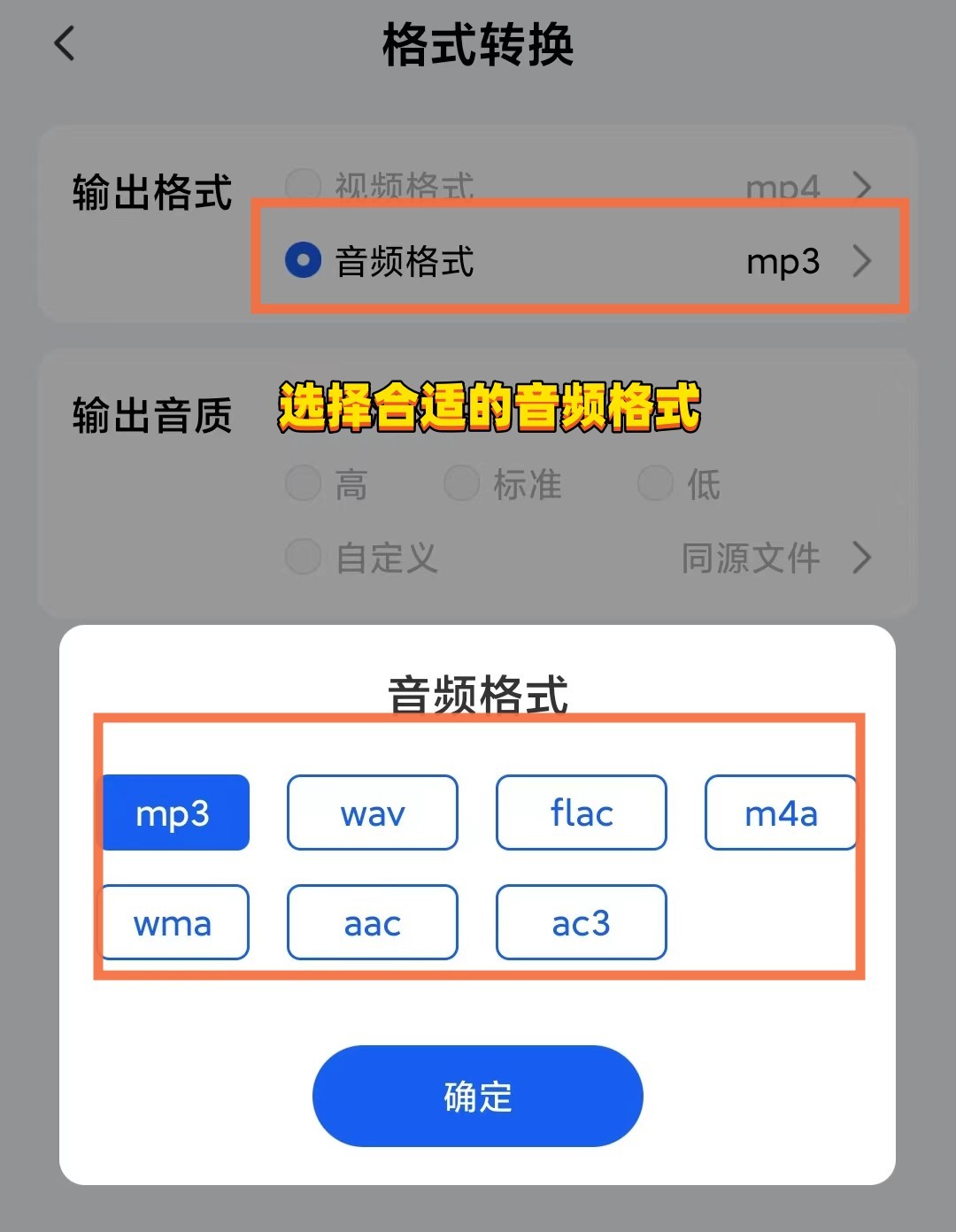956x1232 pixels.
Task: Select the aac audio format
Action: (x=372, y=922)
